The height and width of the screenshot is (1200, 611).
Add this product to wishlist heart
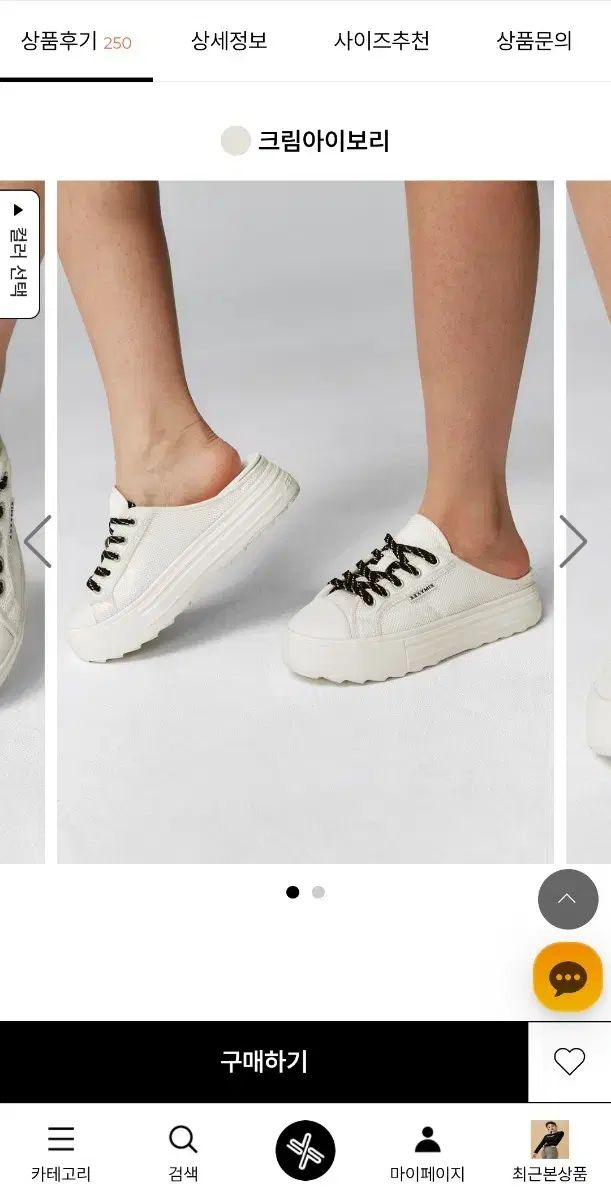pos(569,1061)
